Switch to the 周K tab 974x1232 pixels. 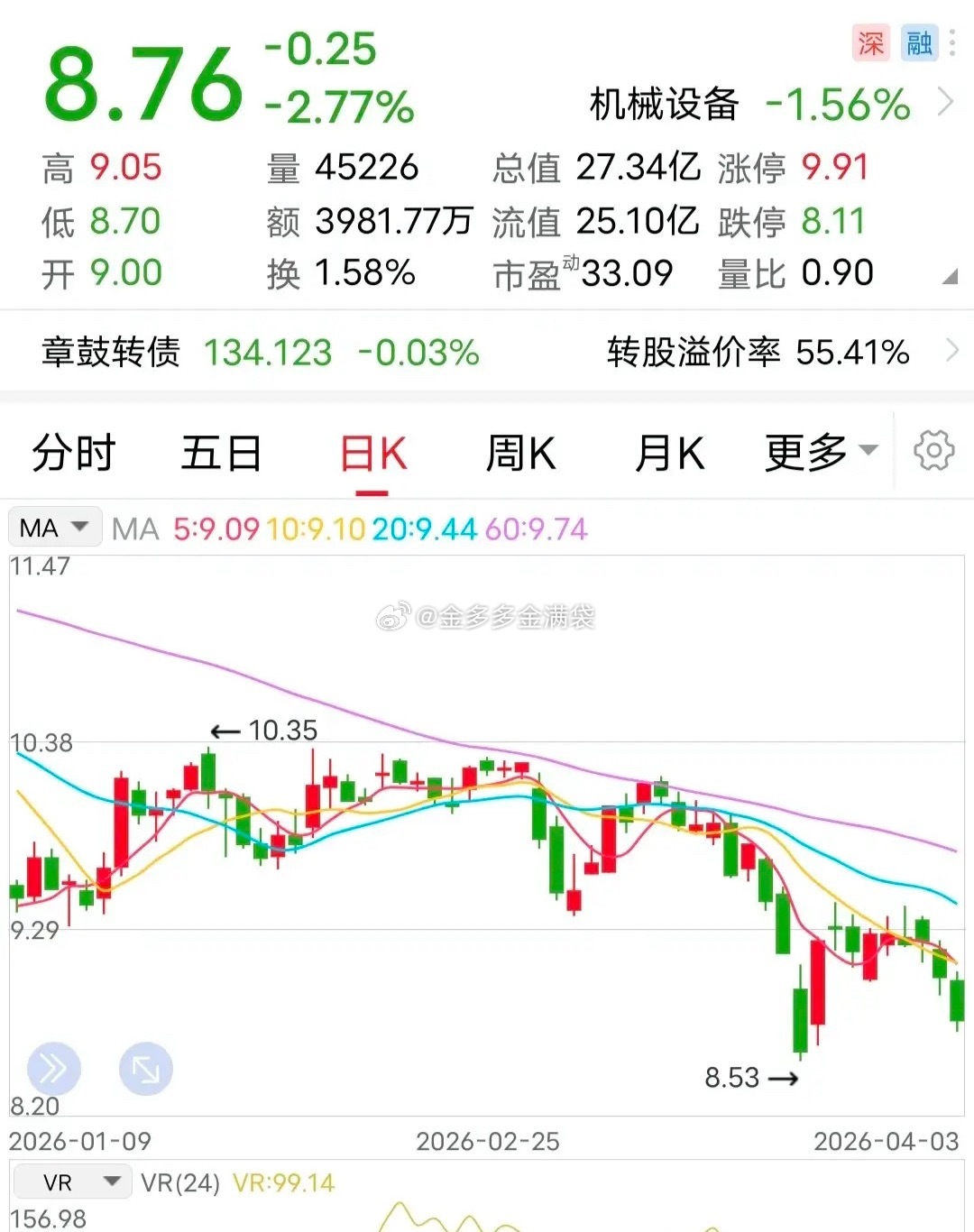pyautogui.click(x=520, y=453)
